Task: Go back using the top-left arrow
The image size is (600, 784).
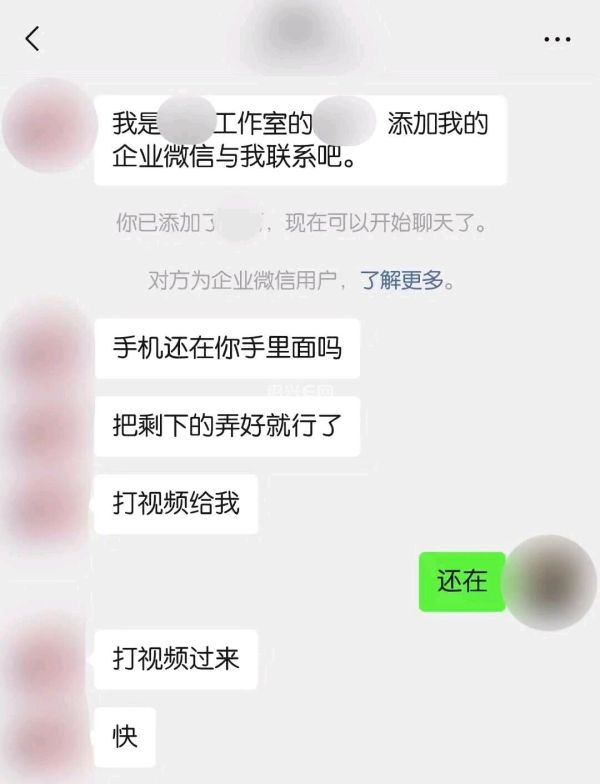Action: click(33, 39)
